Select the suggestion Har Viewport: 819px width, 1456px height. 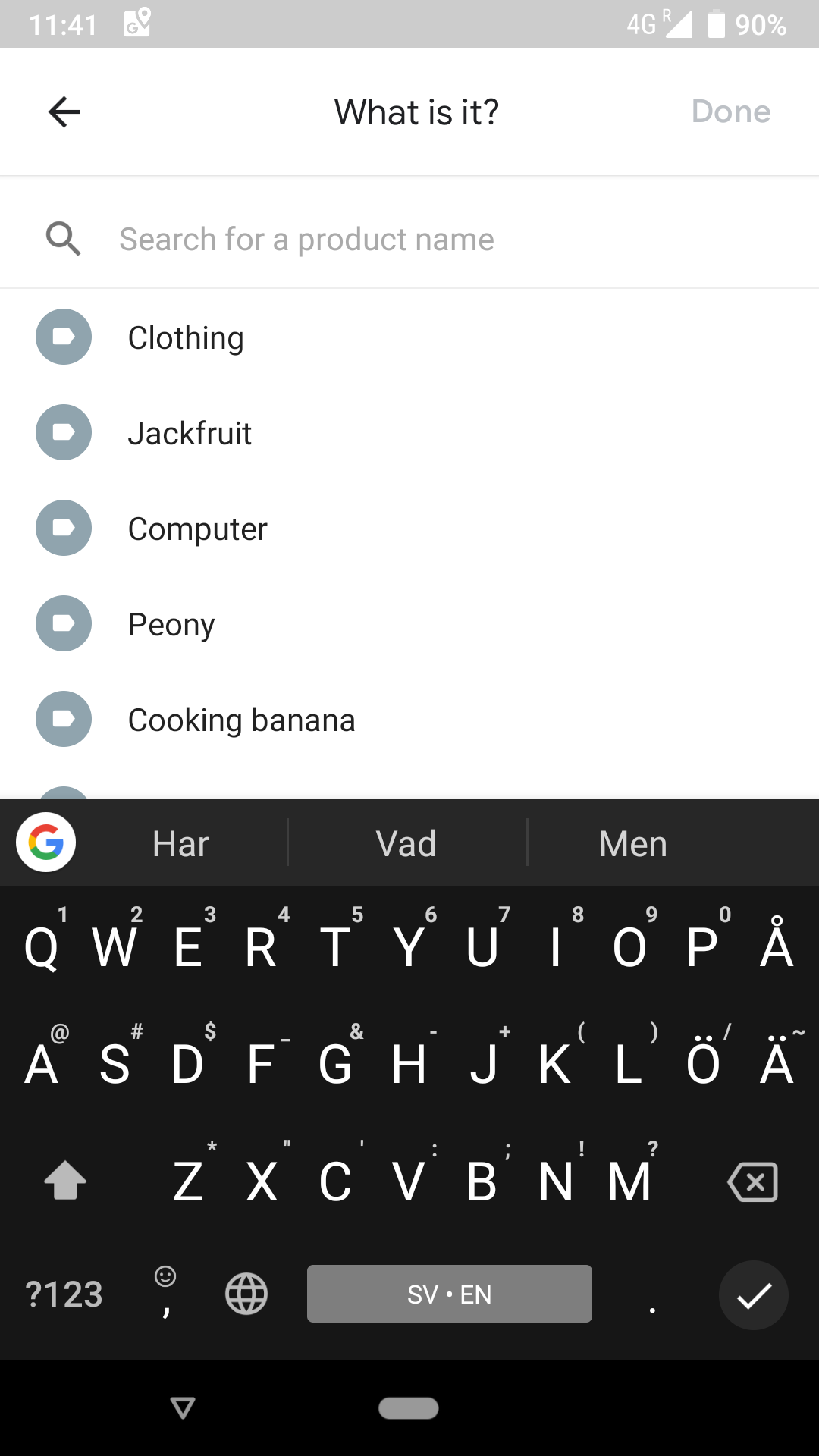point(180,843)
